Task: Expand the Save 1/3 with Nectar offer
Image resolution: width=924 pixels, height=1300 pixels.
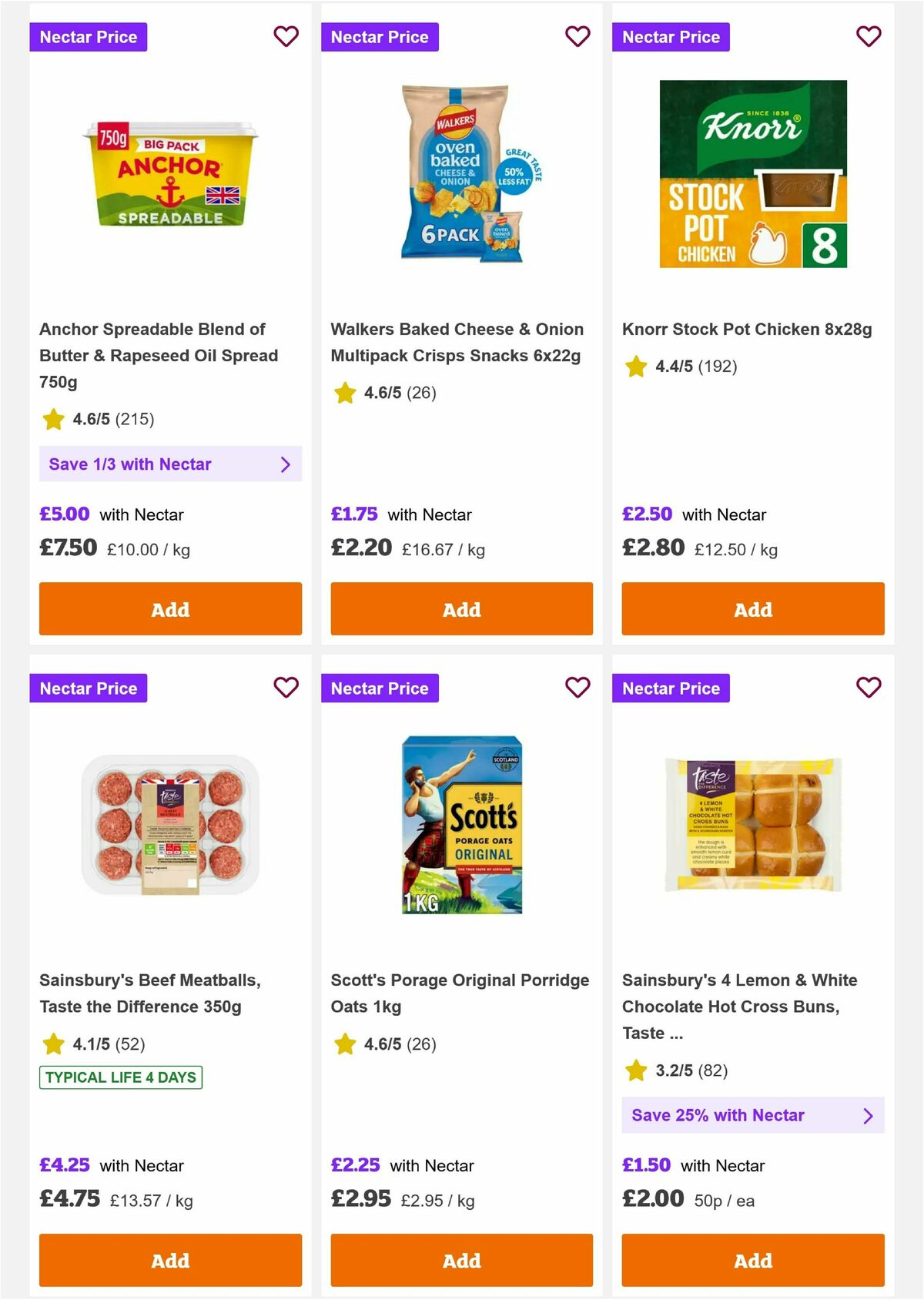Action: (x=169, y=464)
